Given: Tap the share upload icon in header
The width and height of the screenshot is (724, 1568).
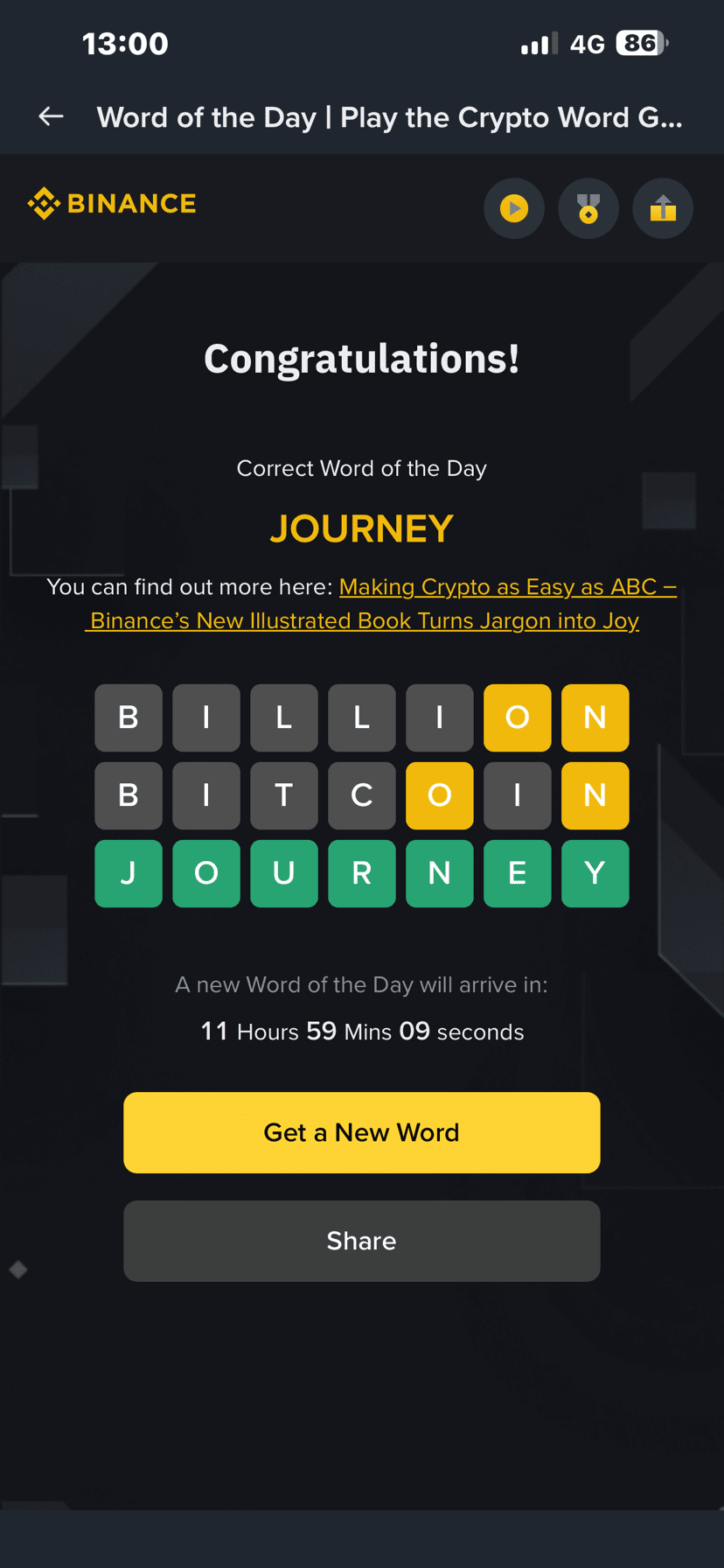Looking at the screenshot, I should [663, 209].
